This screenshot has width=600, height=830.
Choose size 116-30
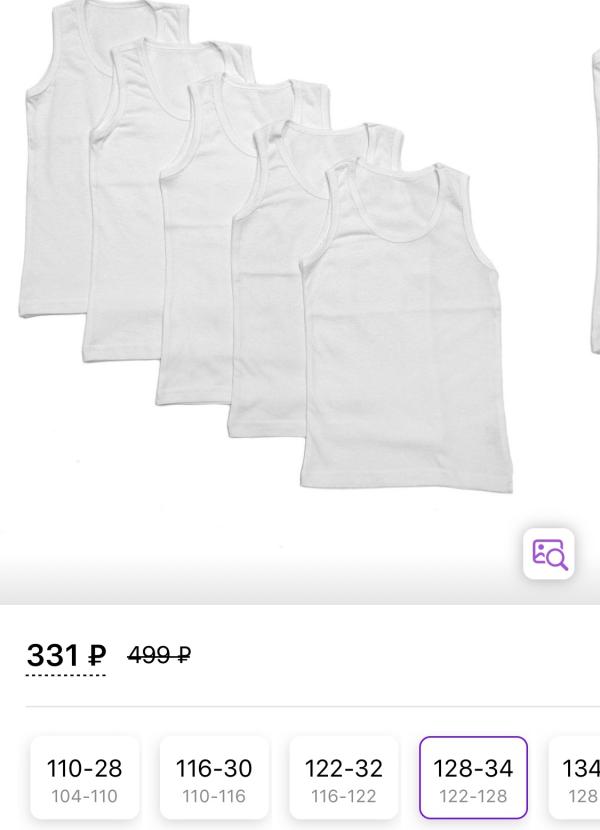click(x=214, y=780)
